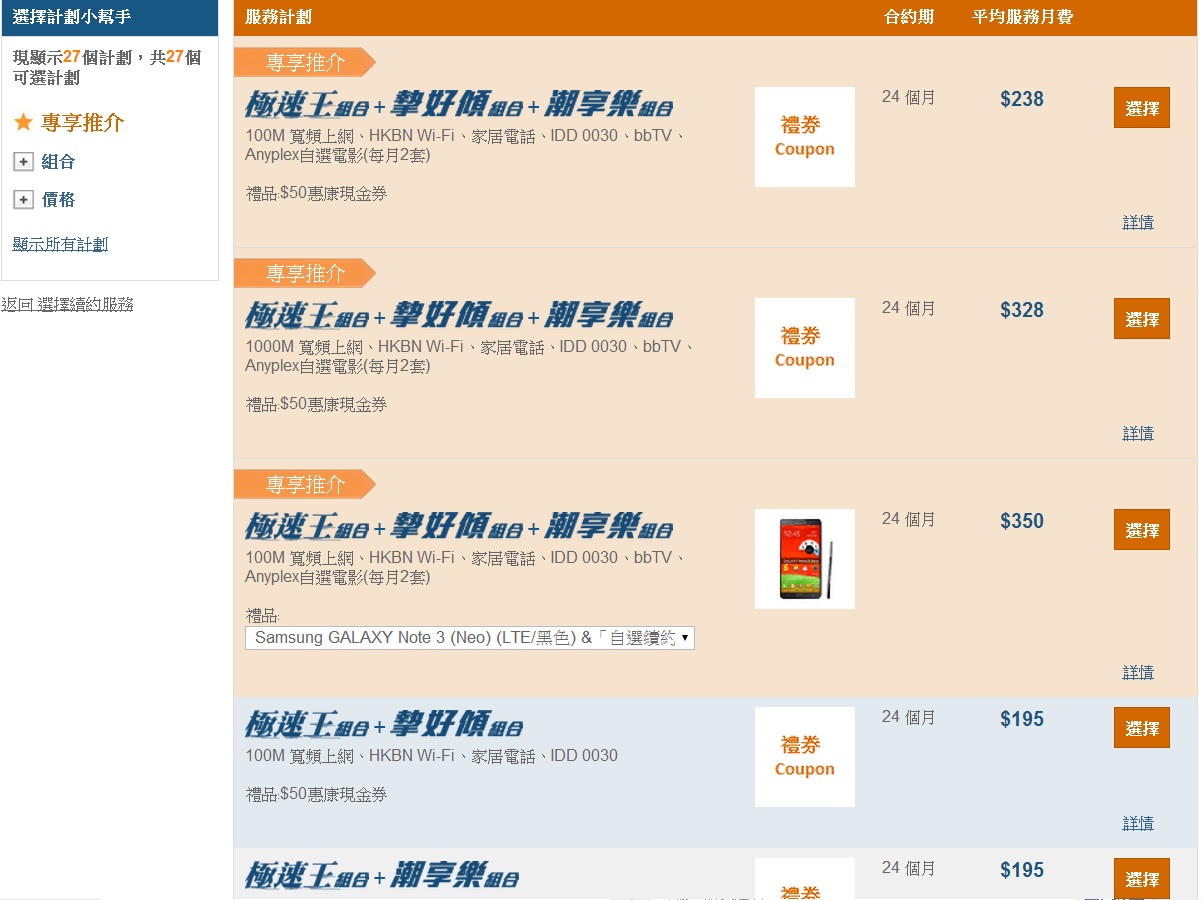Choose the $195 極速王+摯好傾 plan

[x=1141, y=728]
